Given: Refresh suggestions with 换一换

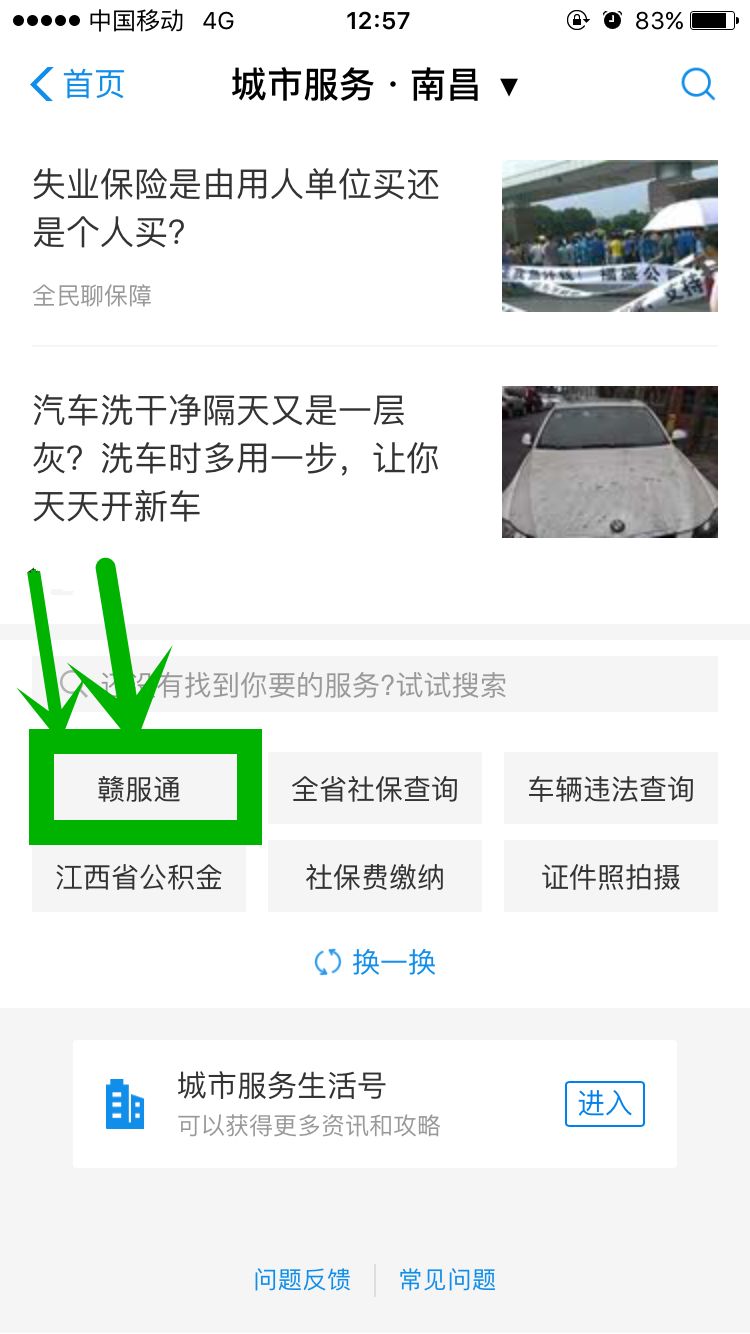Looking at the screenshot, I should pos(375,962).
